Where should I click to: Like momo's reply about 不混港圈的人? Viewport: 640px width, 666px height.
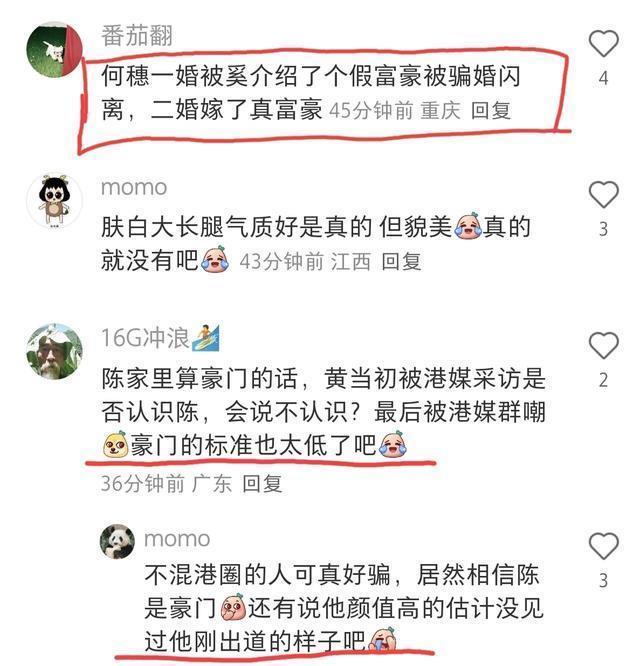603,546
